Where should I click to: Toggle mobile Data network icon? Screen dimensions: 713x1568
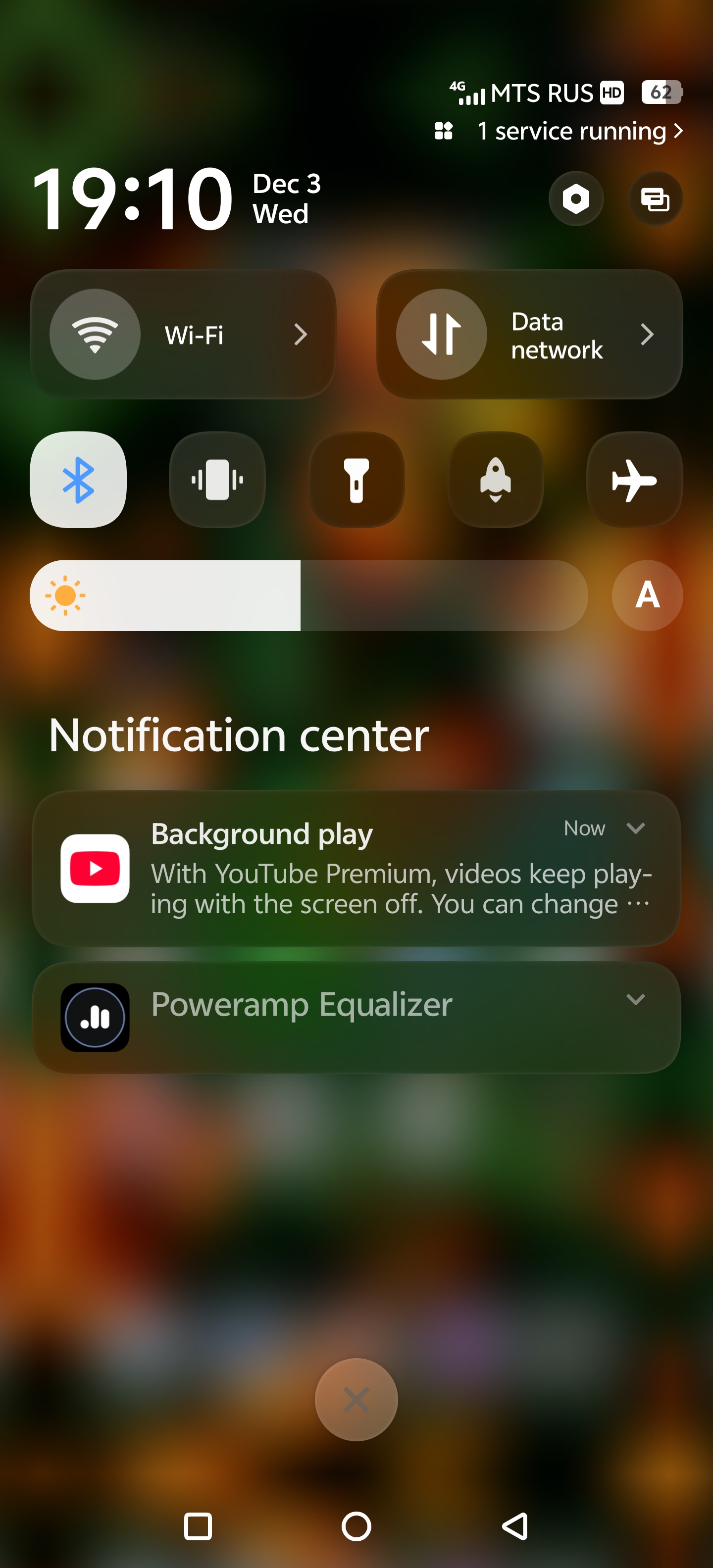tap(442, 334)
